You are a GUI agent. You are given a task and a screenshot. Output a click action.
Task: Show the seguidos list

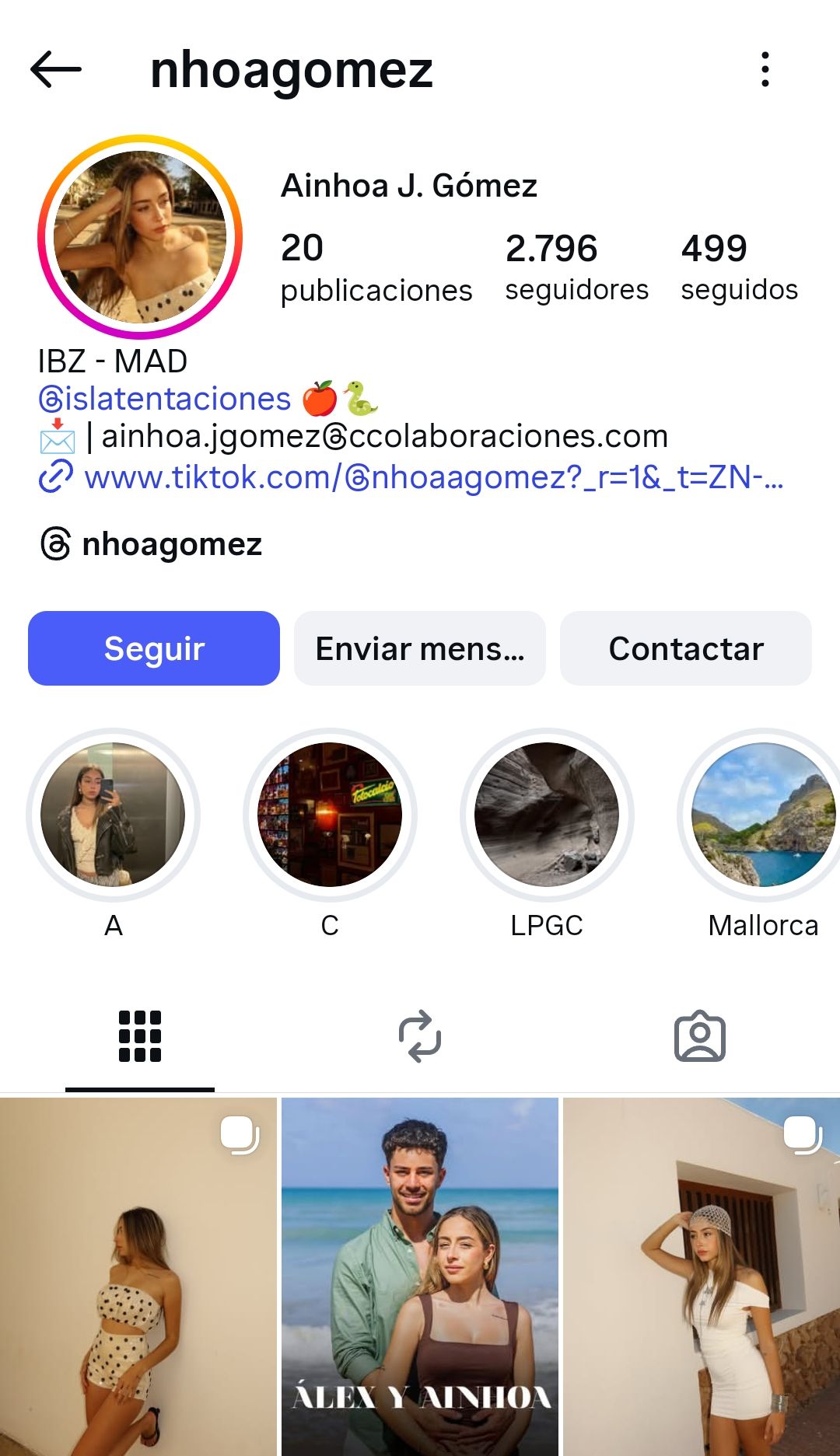[x=739, y=267]
